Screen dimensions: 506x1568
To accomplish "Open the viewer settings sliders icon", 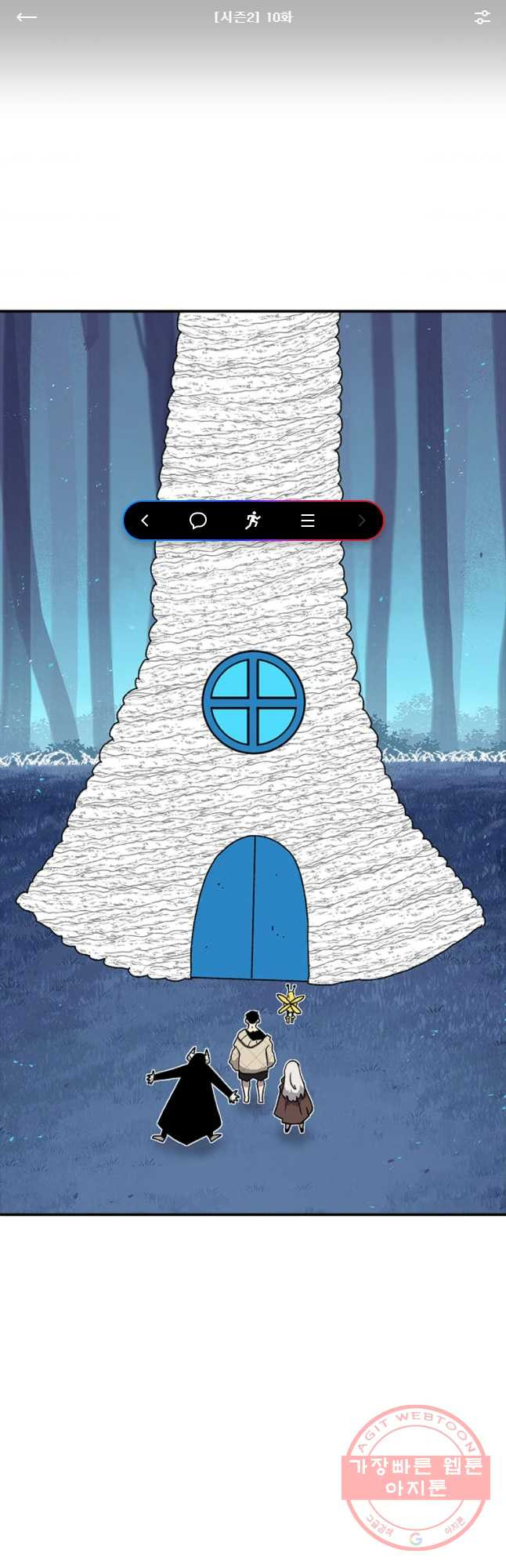I will [482, 17].
